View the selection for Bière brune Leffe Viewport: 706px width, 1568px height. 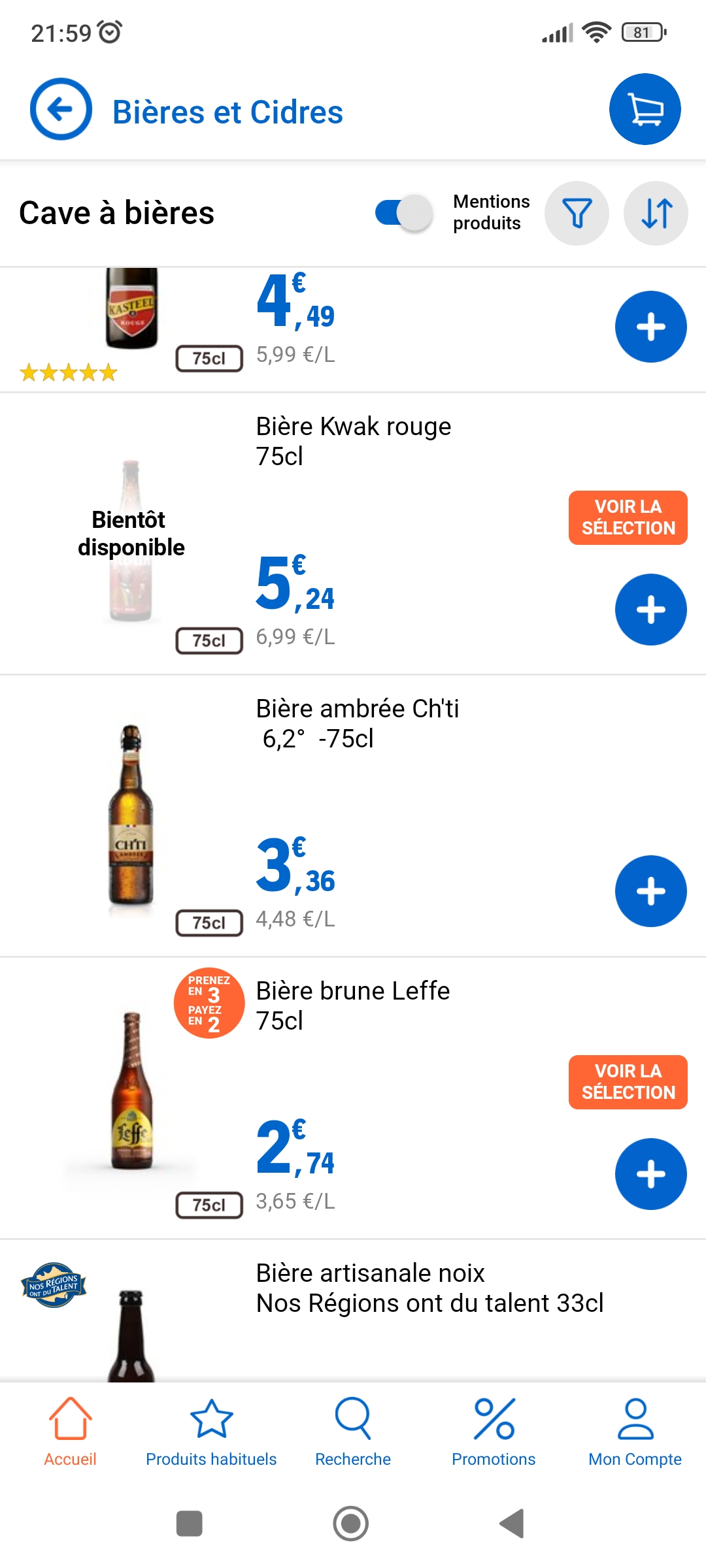[628, 1082]
